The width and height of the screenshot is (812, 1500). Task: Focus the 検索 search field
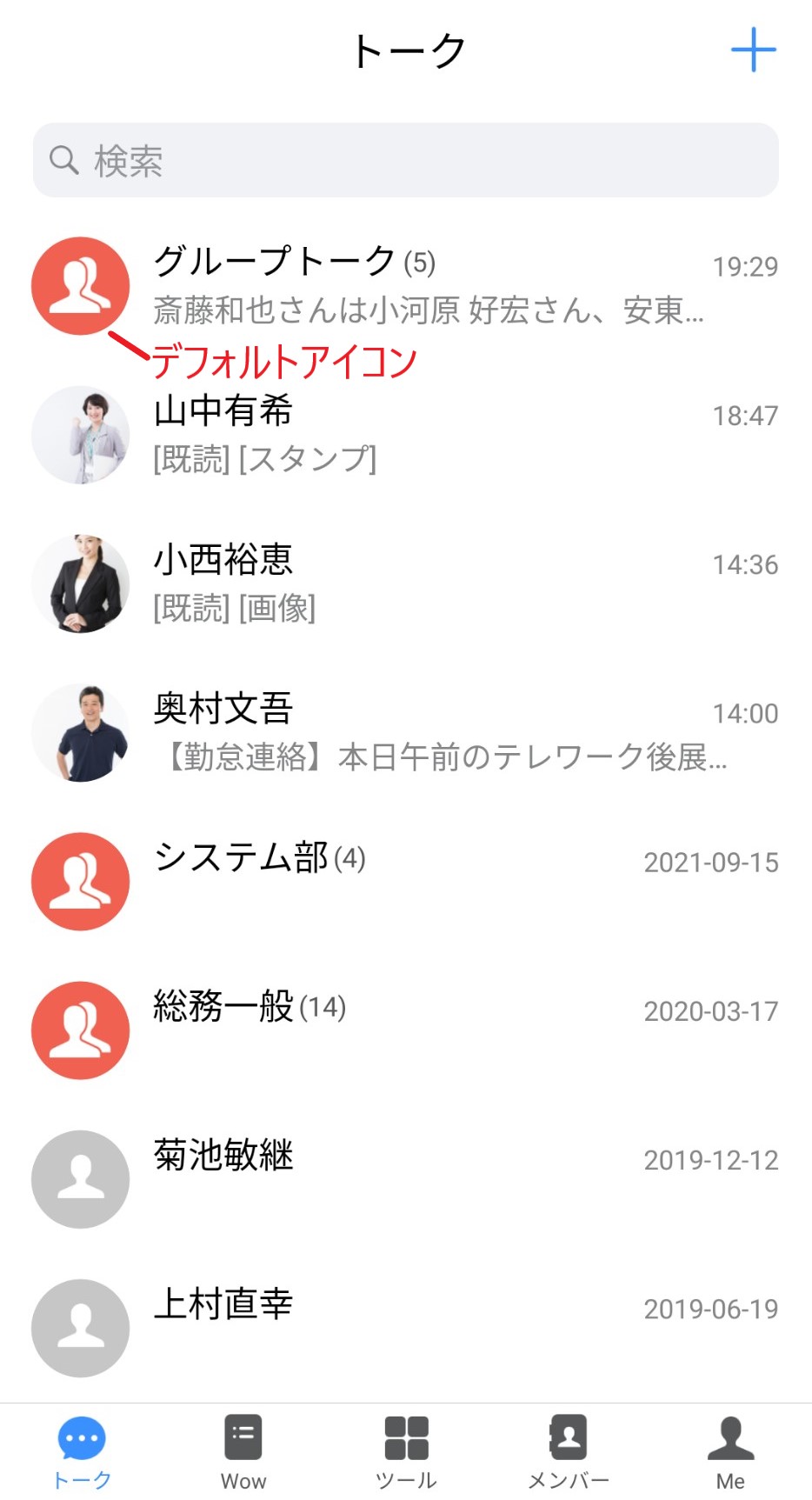point(405,161)
